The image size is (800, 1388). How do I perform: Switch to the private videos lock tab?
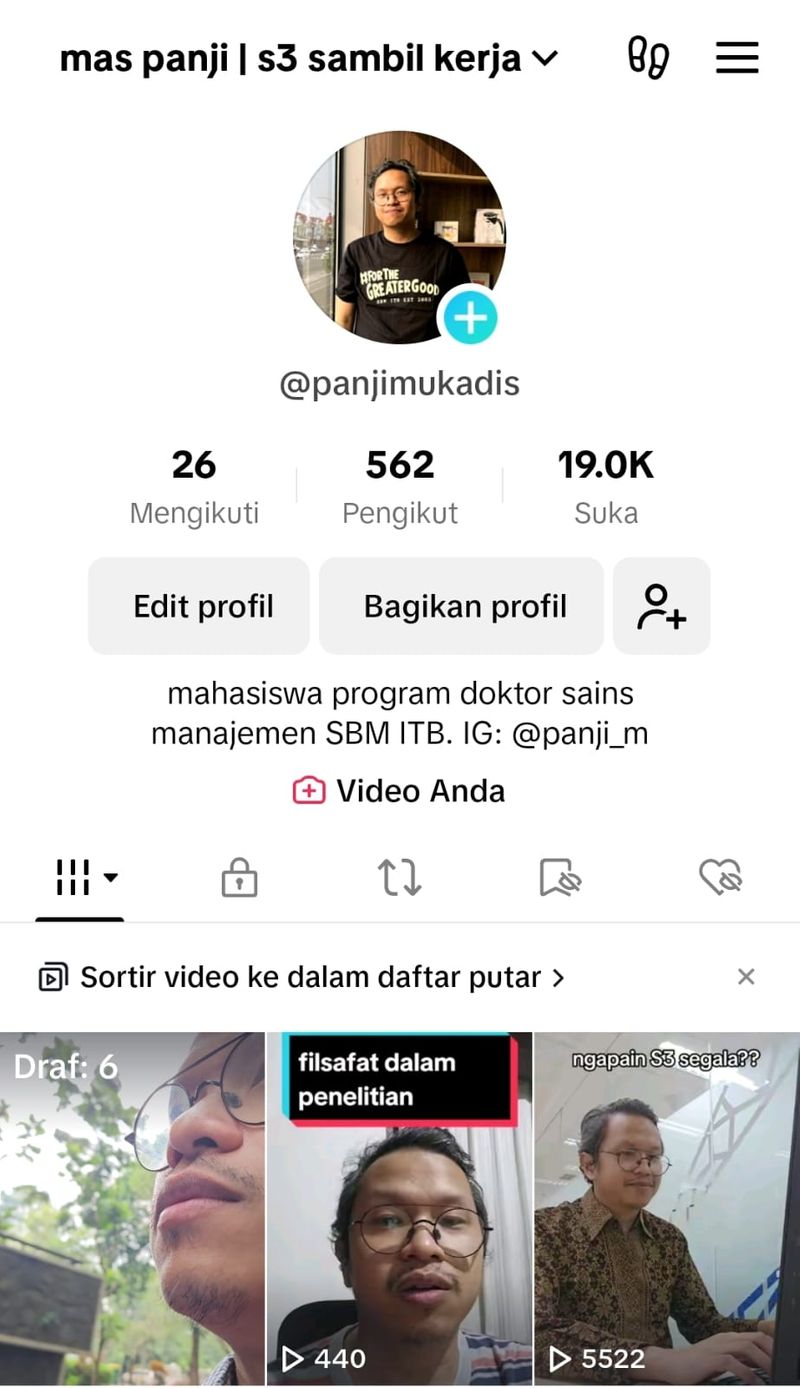(239, 877)
